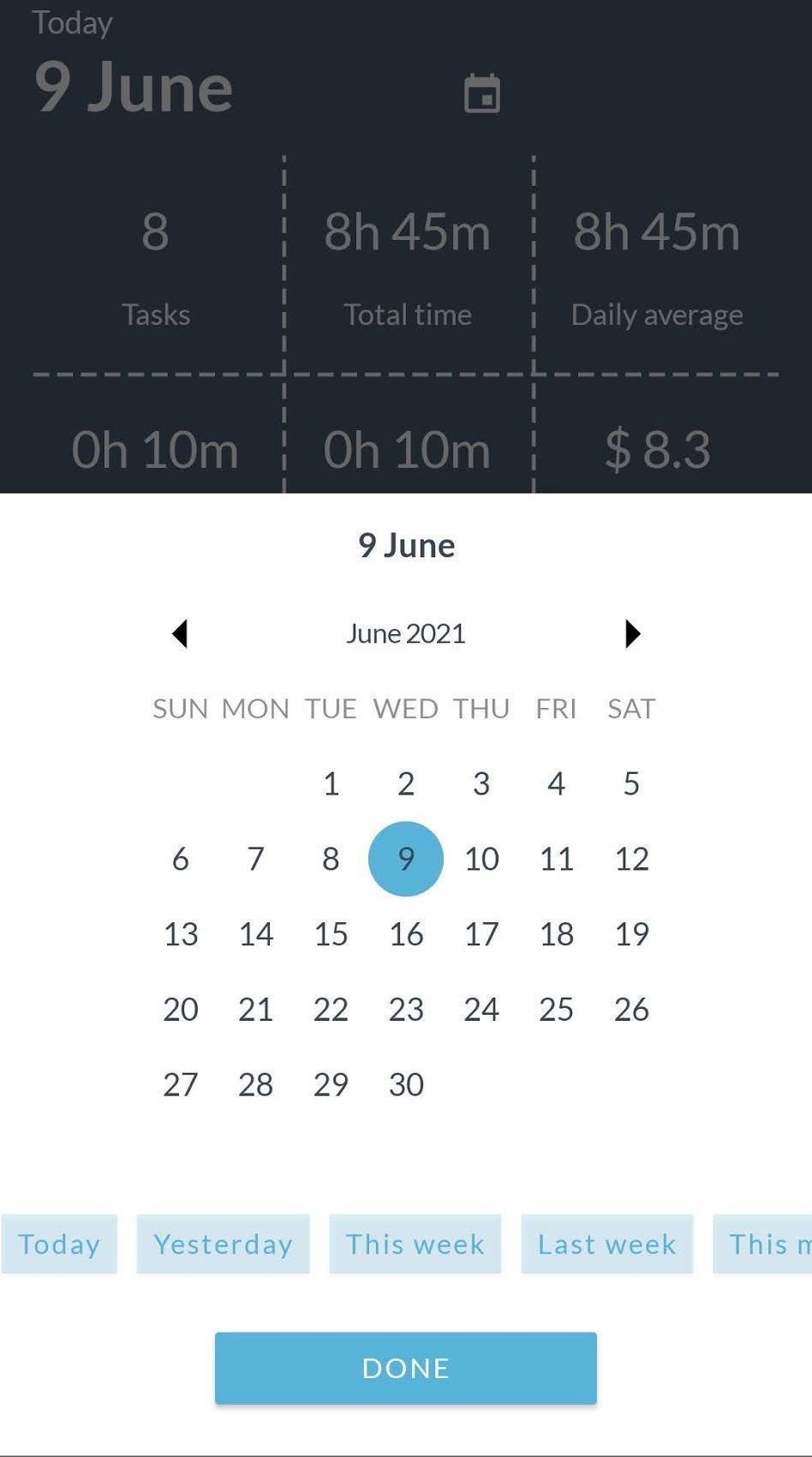Click the SAT column header
Screen dimensions: 812x1457
[x=631, y=709]
